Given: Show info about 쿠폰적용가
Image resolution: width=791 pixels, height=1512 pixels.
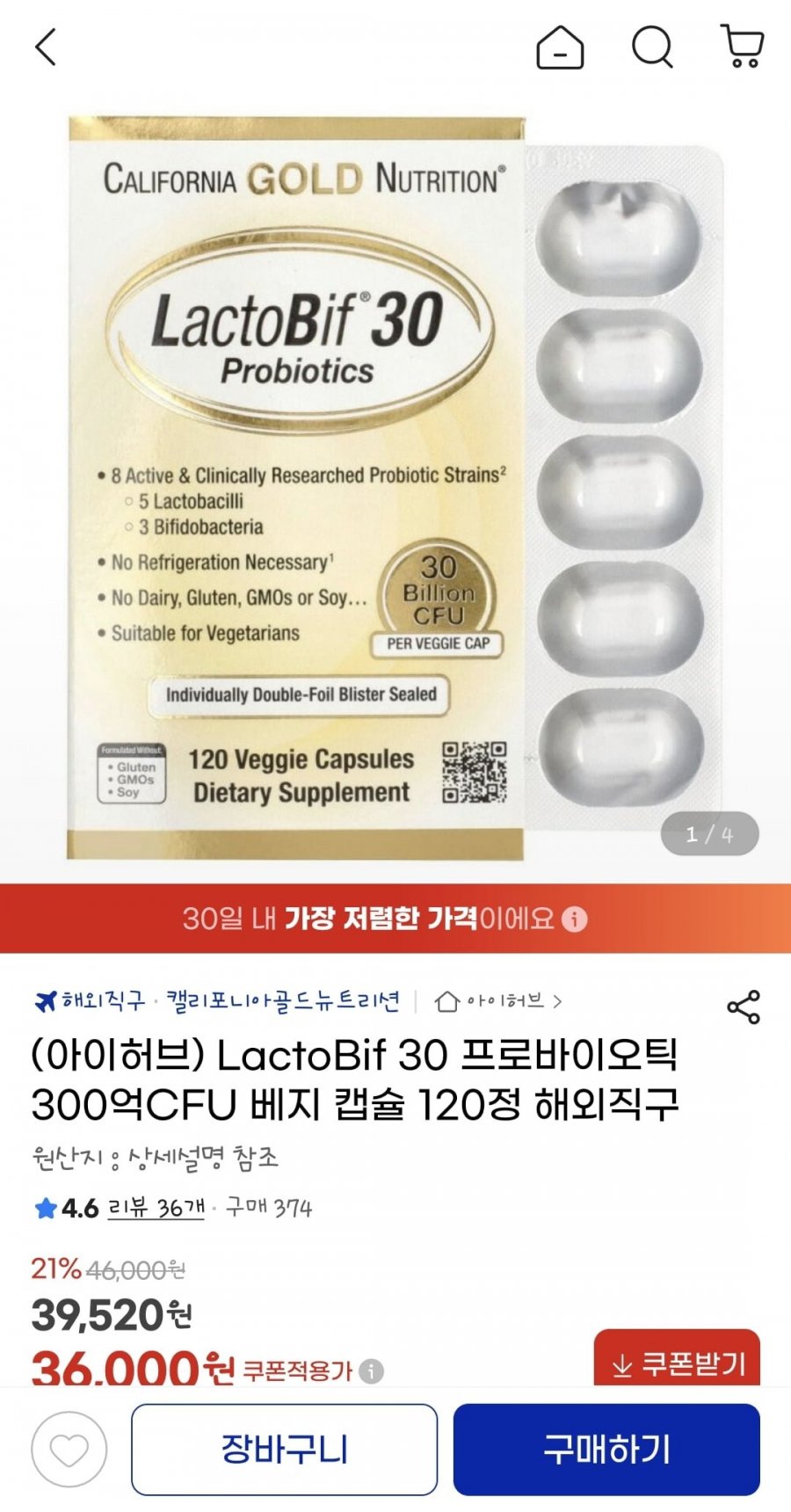Looking at the screenshot, I should (372, 1370).
